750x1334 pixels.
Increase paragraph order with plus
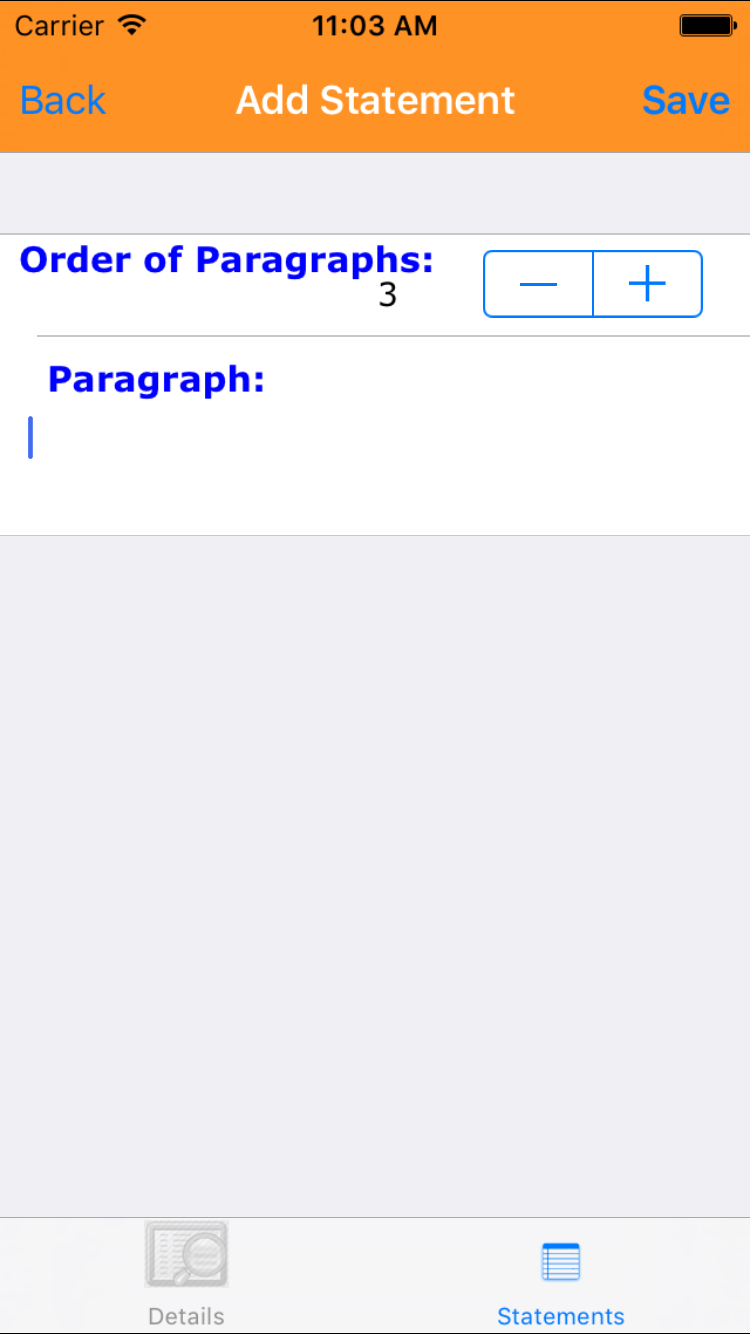(647, 285)
